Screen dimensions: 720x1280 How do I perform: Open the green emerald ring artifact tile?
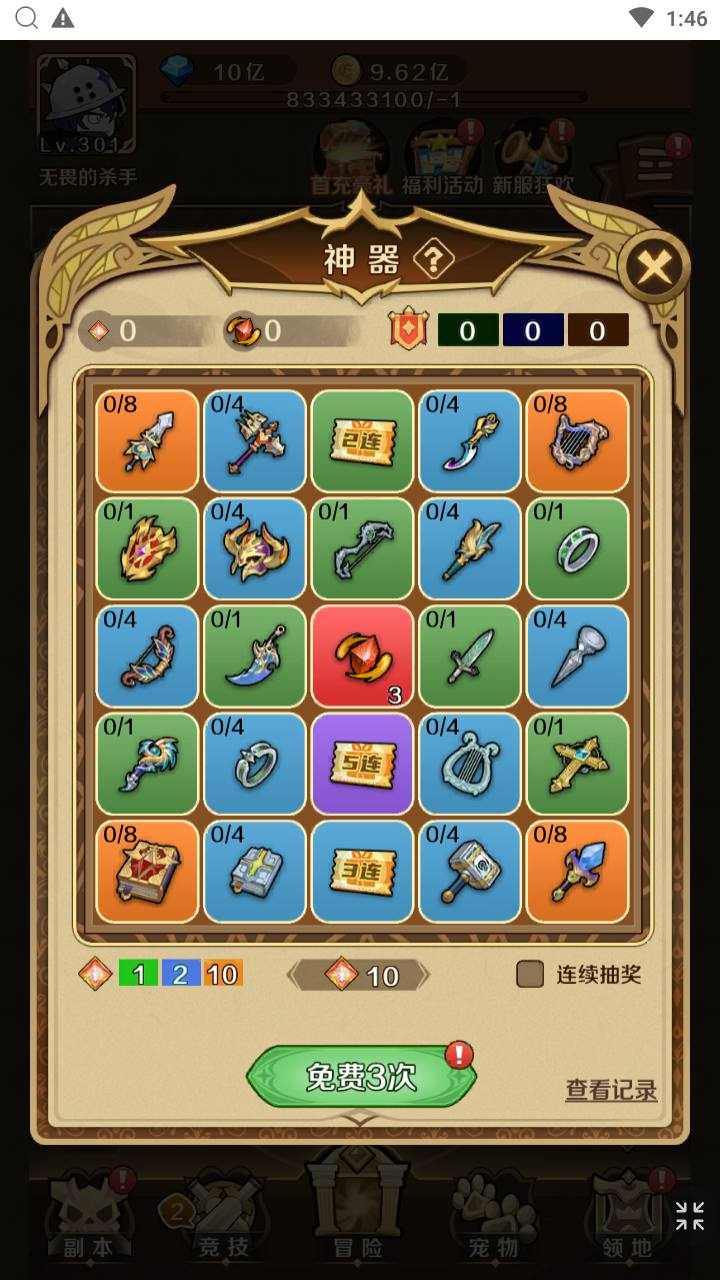point(578,549)
